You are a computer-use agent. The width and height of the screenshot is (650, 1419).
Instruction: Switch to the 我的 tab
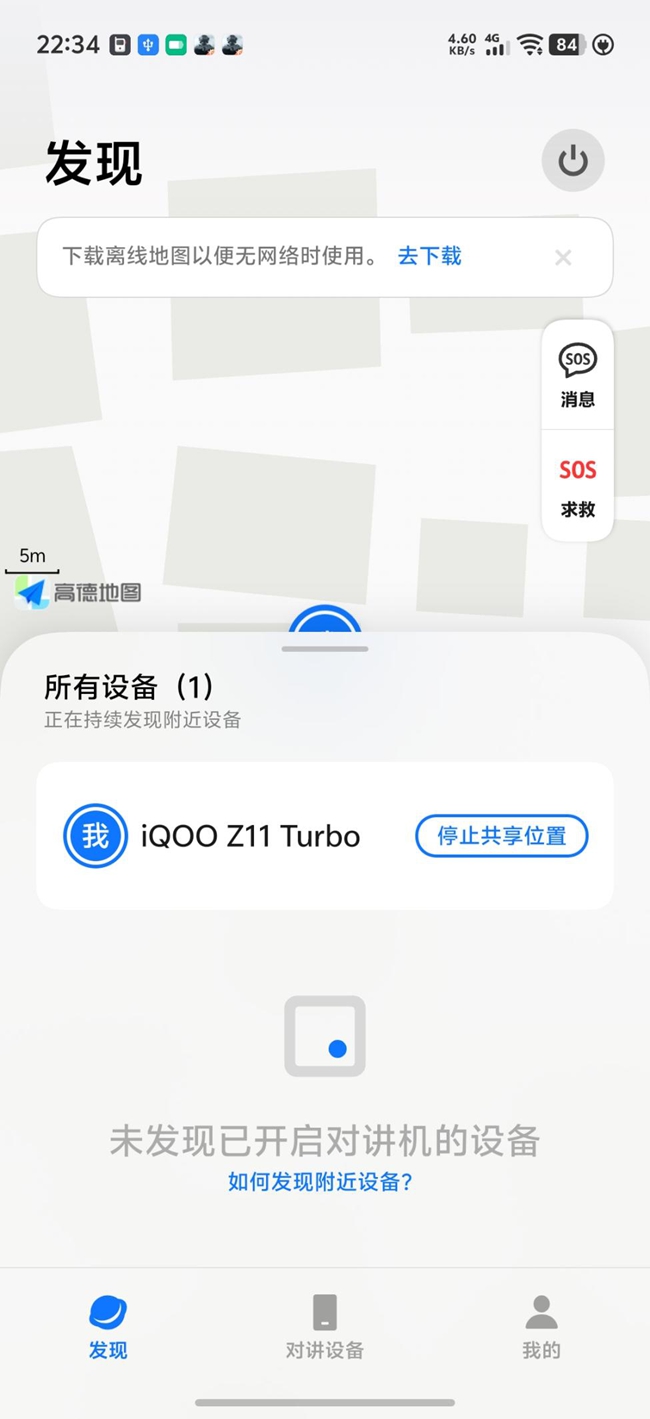pyautogui.click(x=541, y=1327)
